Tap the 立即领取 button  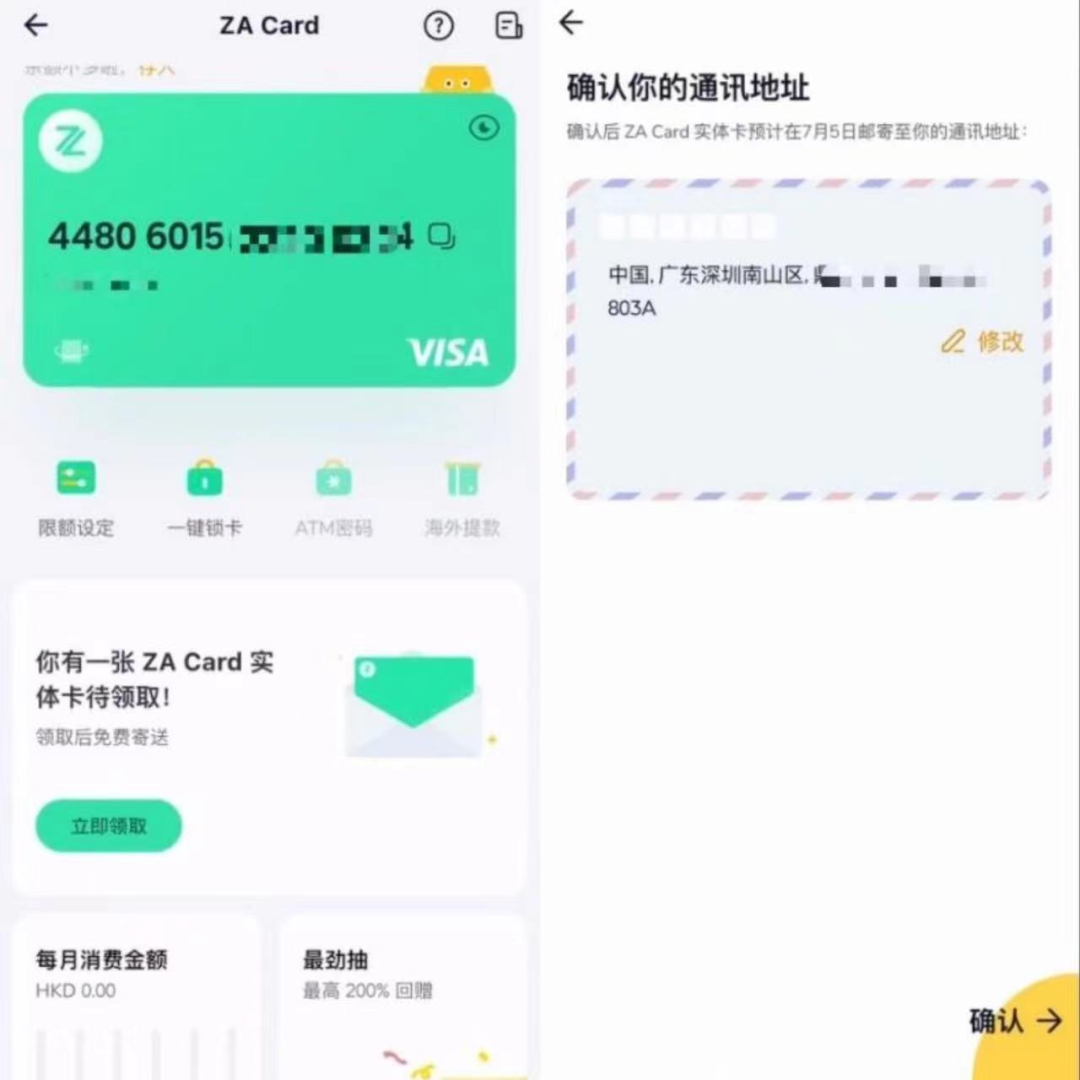[109, 826]
